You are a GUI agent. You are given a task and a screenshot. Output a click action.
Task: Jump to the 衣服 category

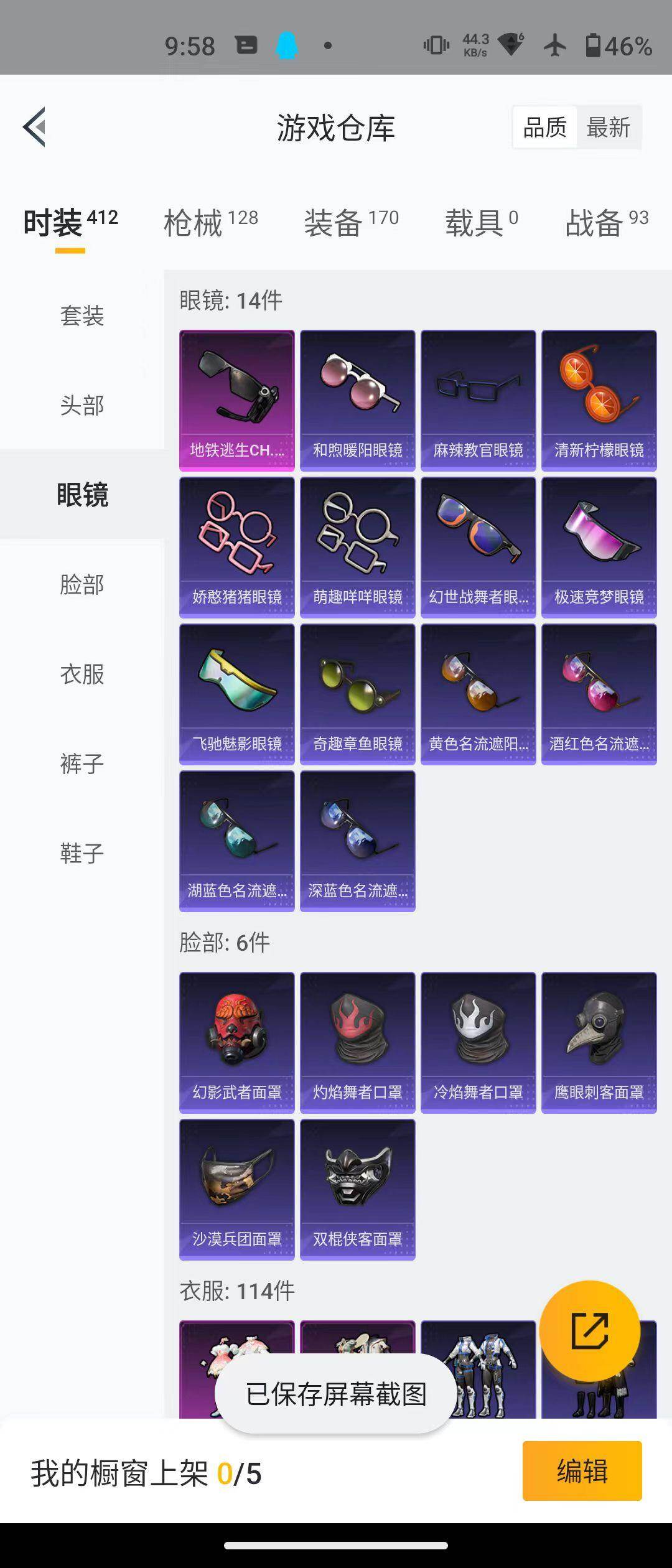[x=82, y=674]
